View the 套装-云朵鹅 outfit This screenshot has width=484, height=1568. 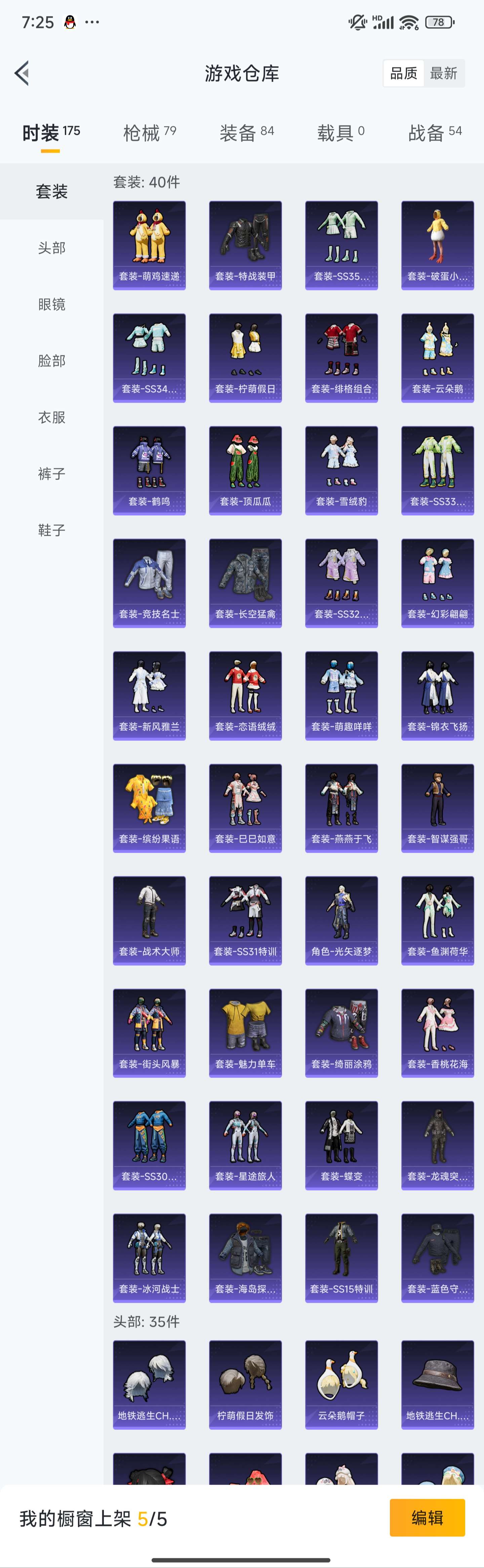point(437,358)
